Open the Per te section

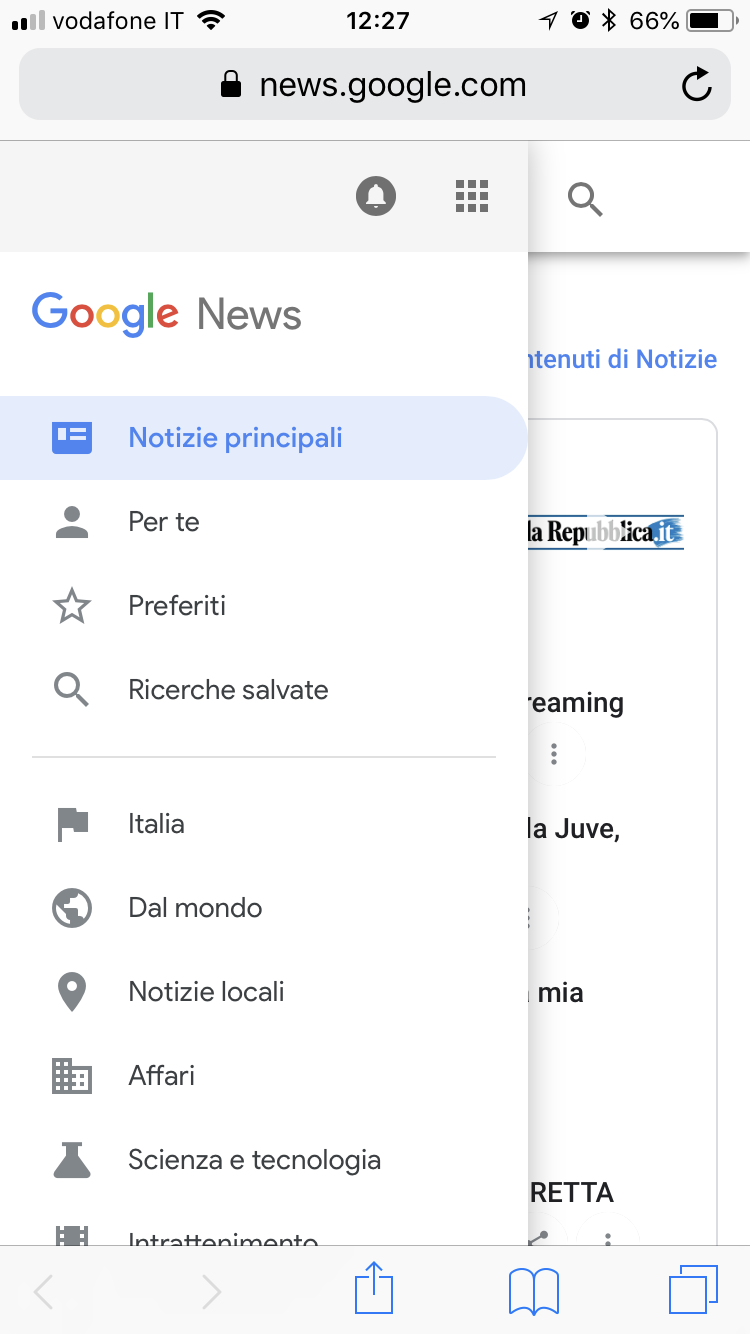(x=164, y=522)
